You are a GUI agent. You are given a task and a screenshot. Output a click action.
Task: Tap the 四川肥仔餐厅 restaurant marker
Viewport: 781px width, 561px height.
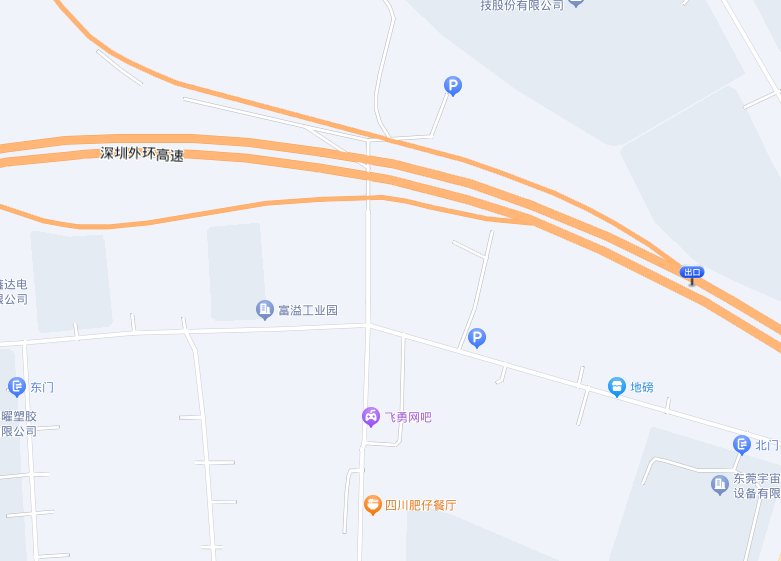(372, 505)
